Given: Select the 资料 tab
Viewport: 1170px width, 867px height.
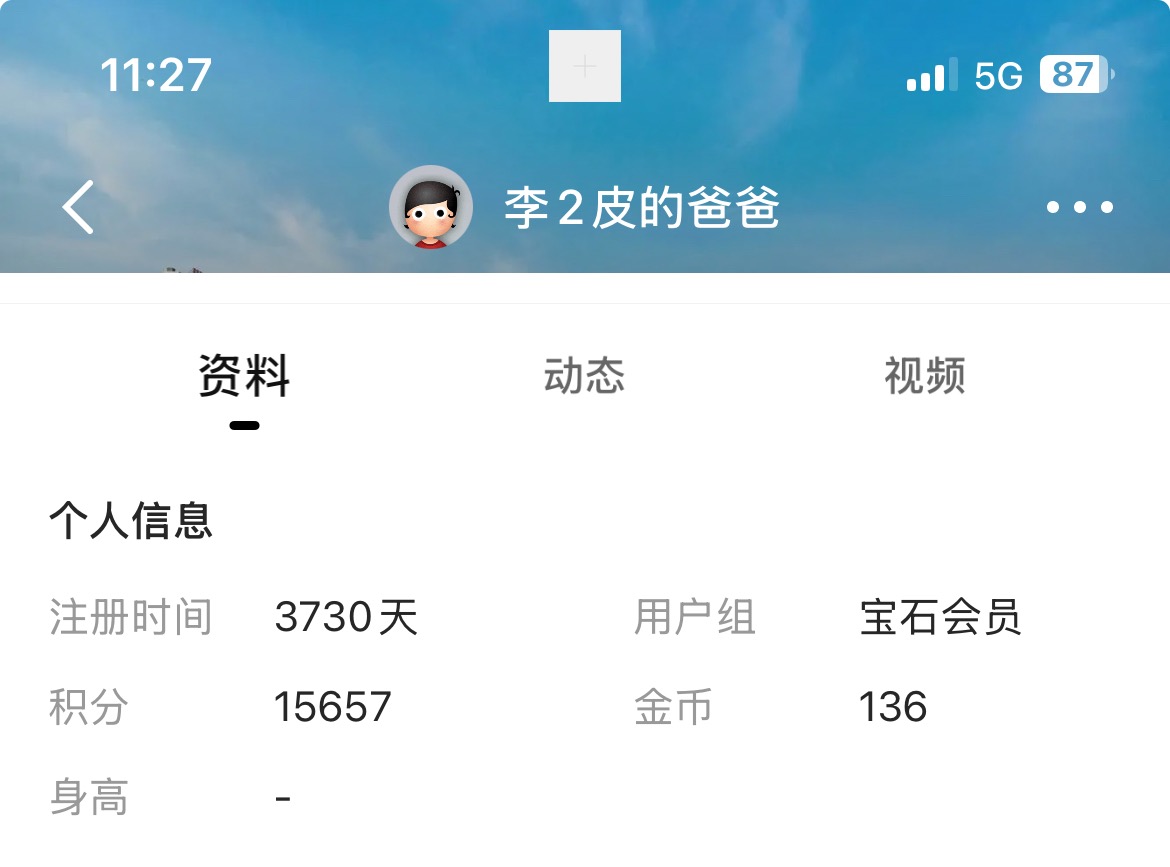Looking at the screenshot, I should [x=244, y=378].
